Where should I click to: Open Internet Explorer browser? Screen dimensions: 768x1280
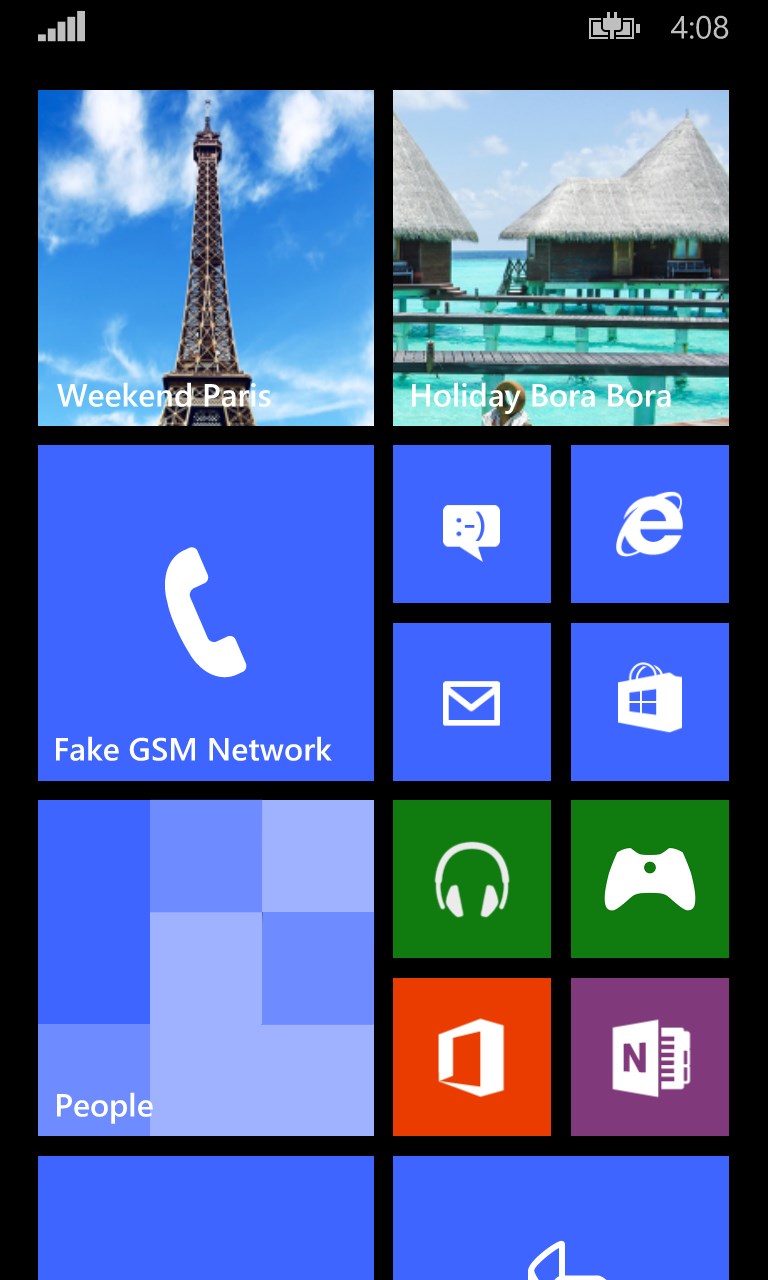[649, 523]
